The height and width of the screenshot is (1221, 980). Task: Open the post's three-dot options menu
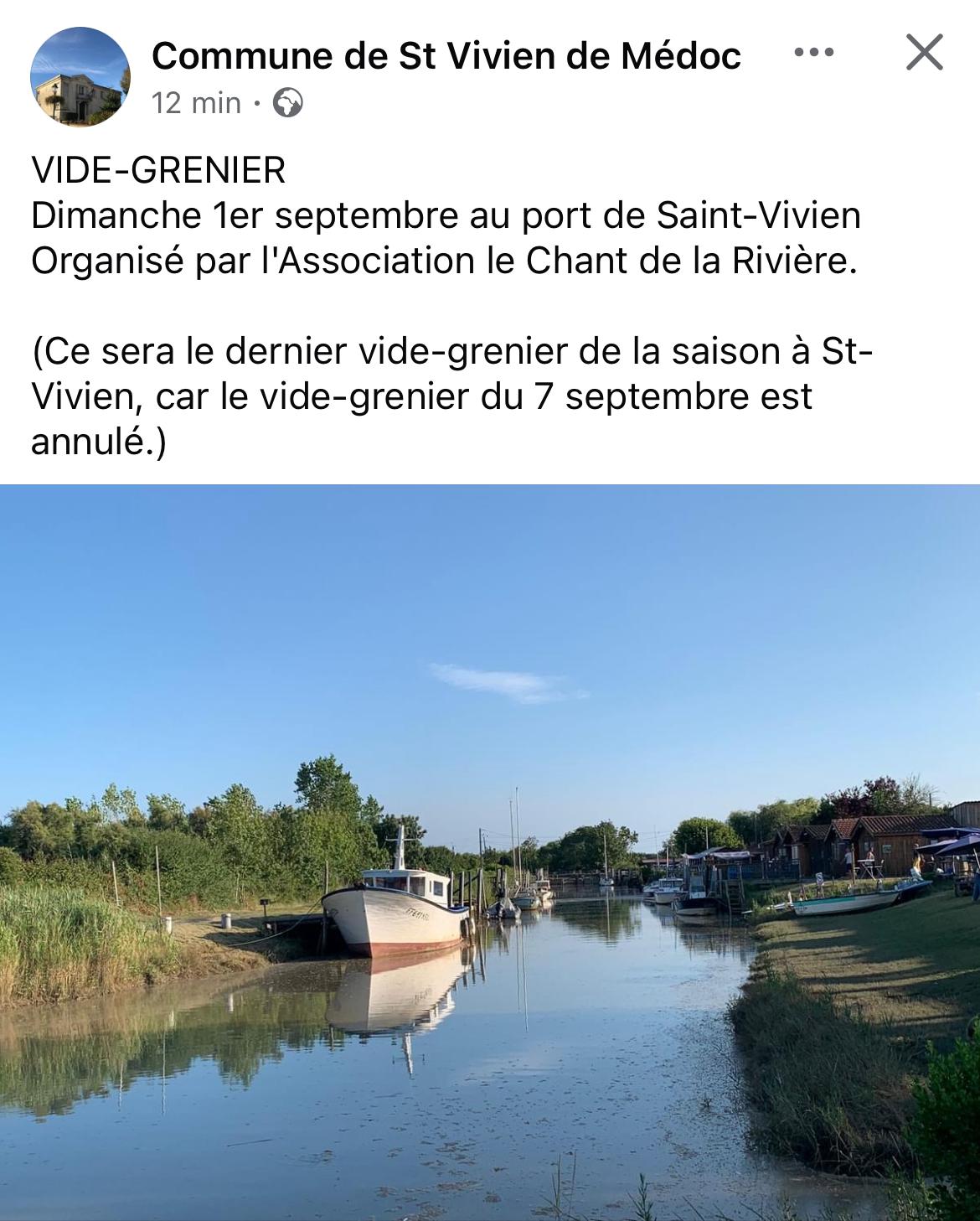point(813,53)
